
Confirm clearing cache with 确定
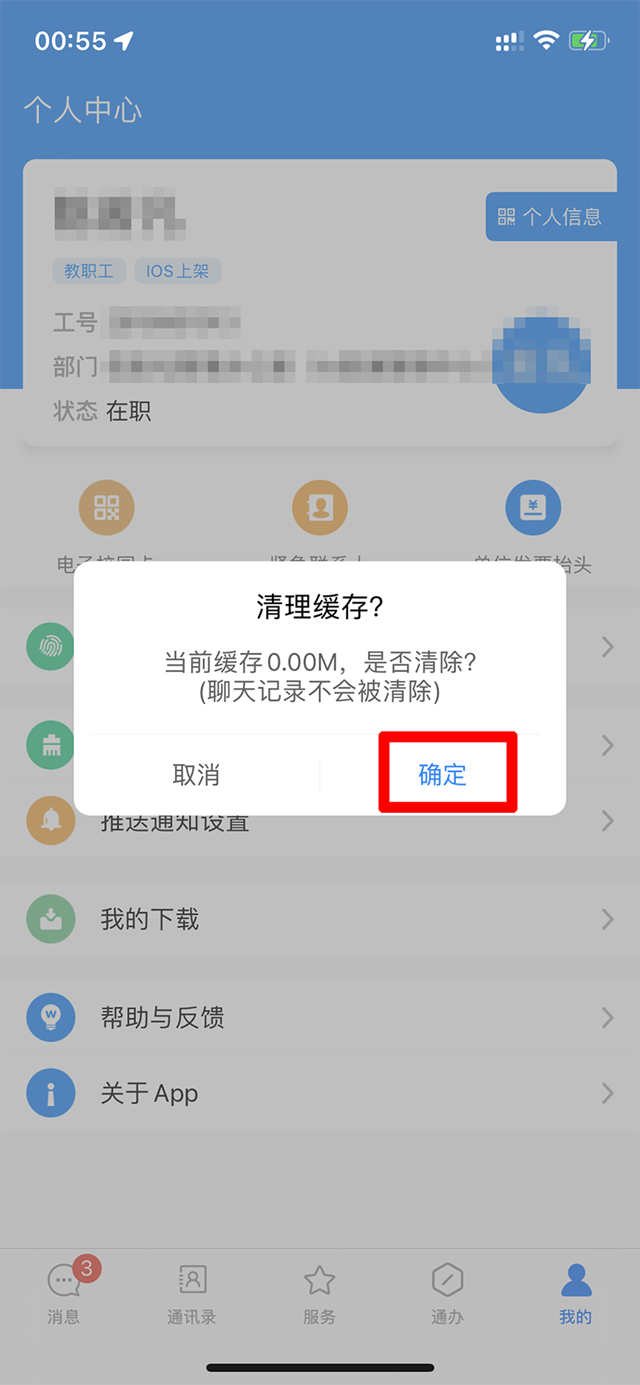click(x=443, y=775)
